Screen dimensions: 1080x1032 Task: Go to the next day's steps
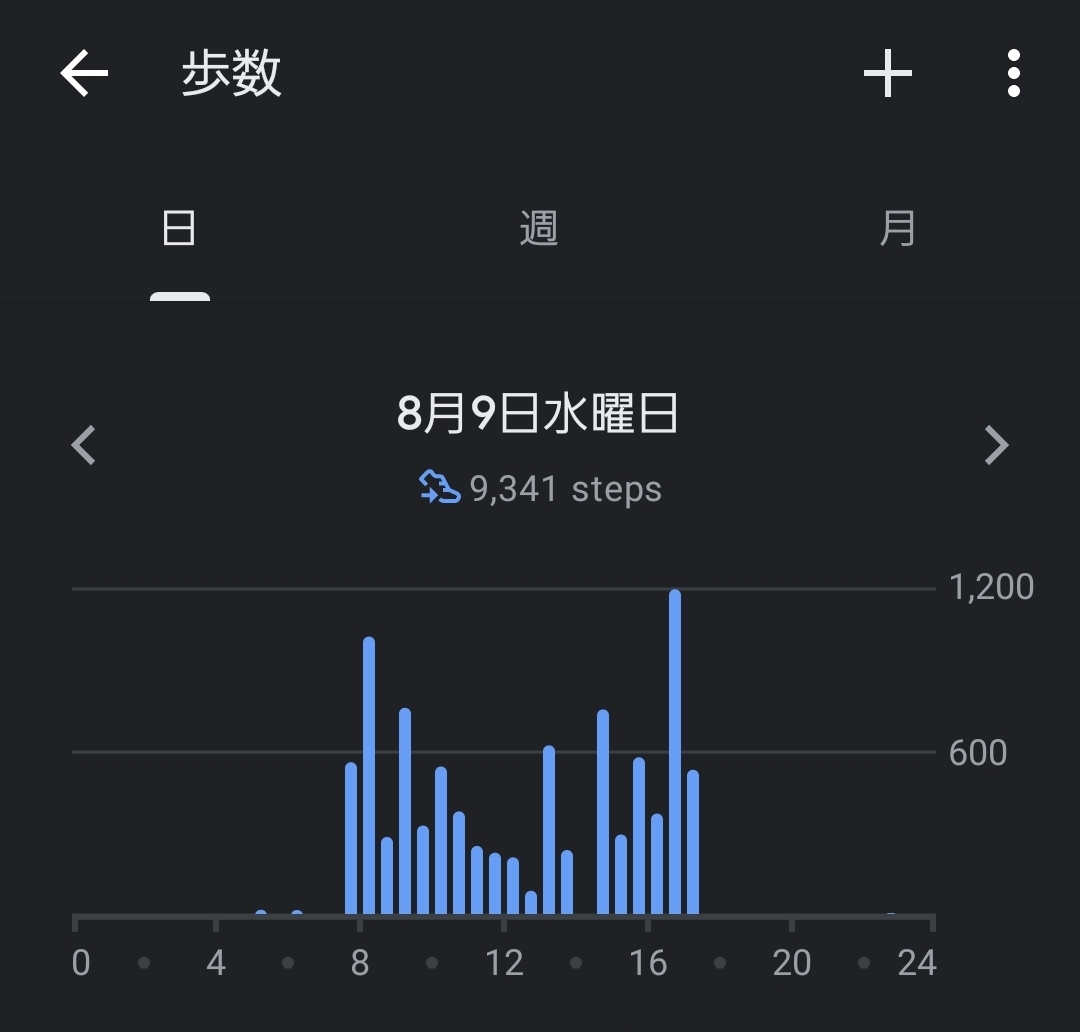(996, 445)
